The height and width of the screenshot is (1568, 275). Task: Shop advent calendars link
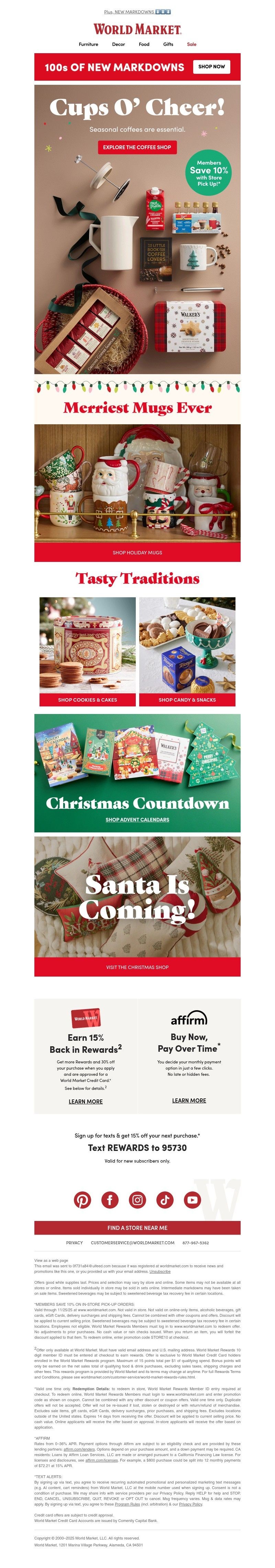pos(137,820)
